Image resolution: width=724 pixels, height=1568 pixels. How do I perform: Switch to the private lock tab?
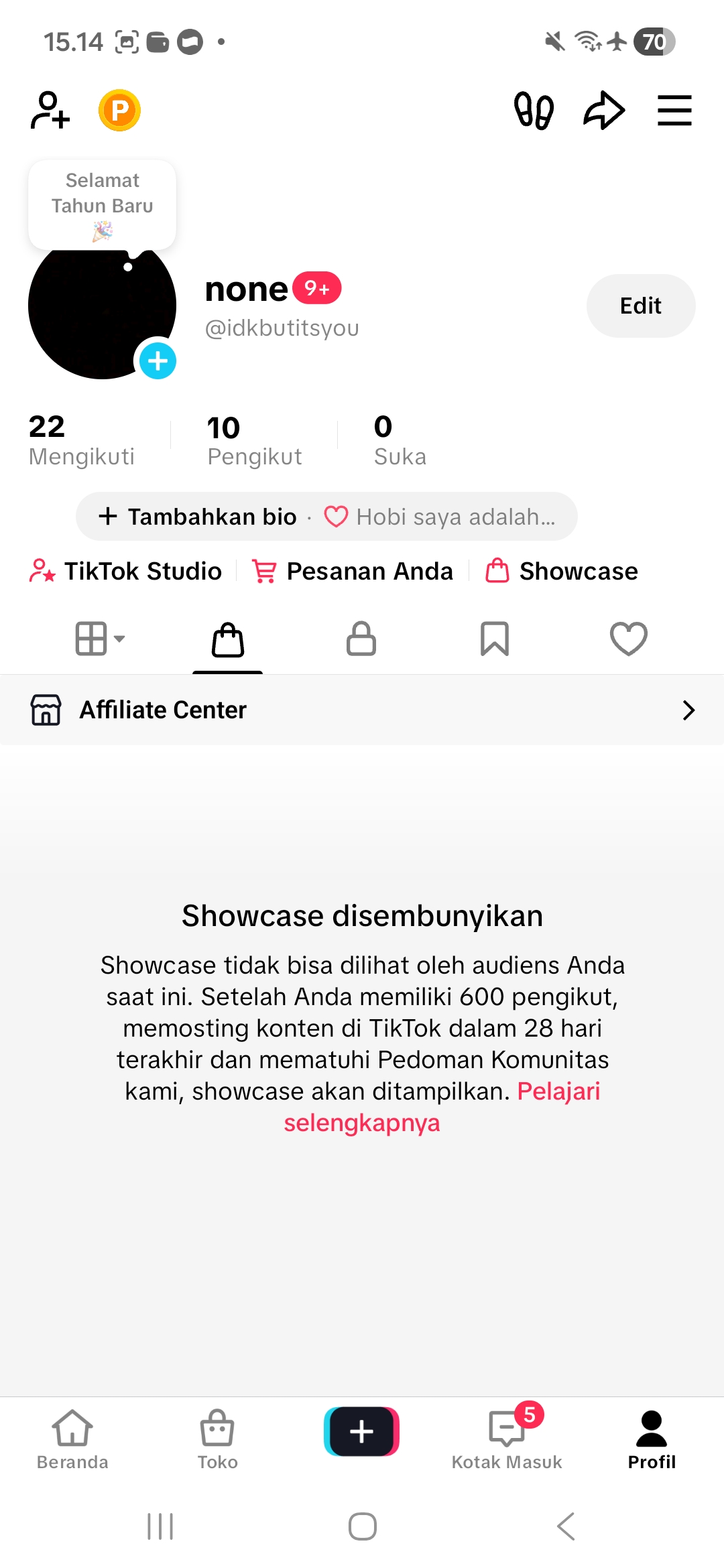pyautogui.click(x=361, y=639)
